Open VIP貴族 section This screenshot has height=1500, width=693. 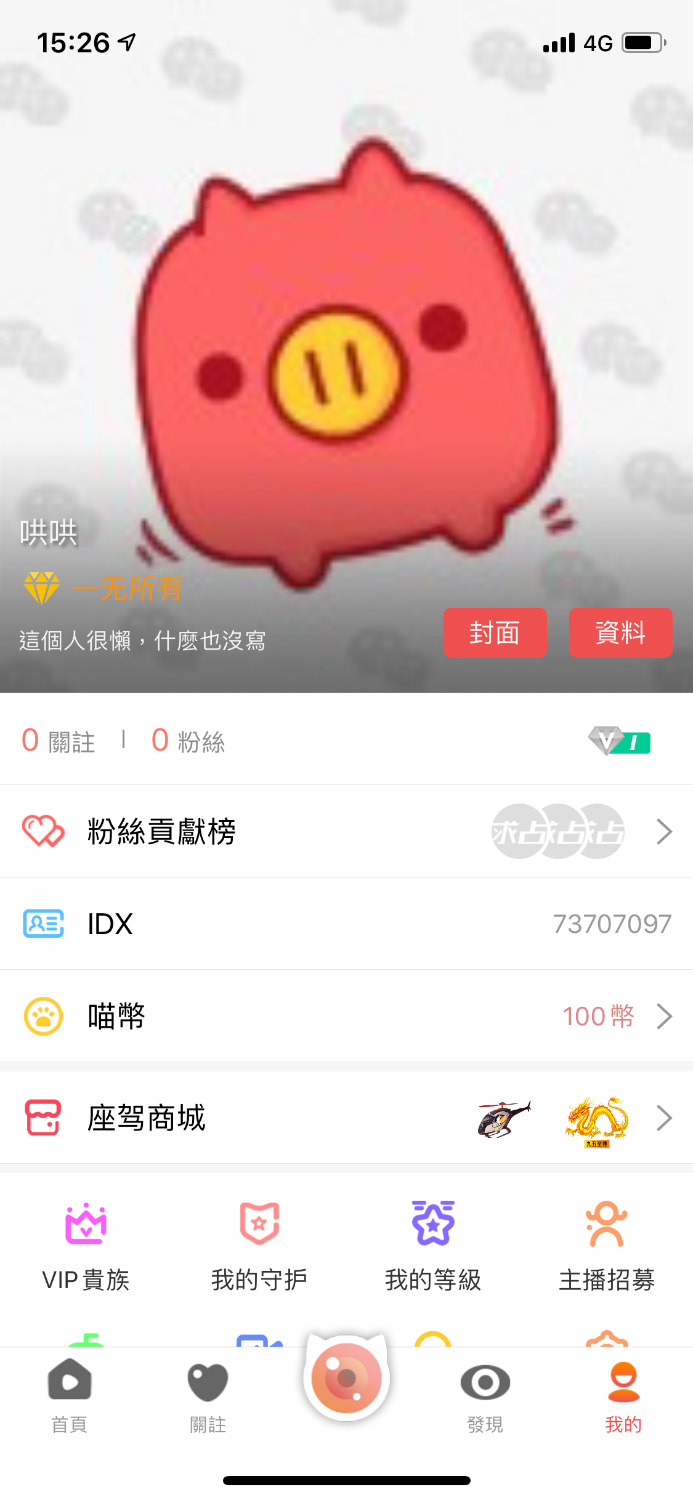[x=86, y=1245]
